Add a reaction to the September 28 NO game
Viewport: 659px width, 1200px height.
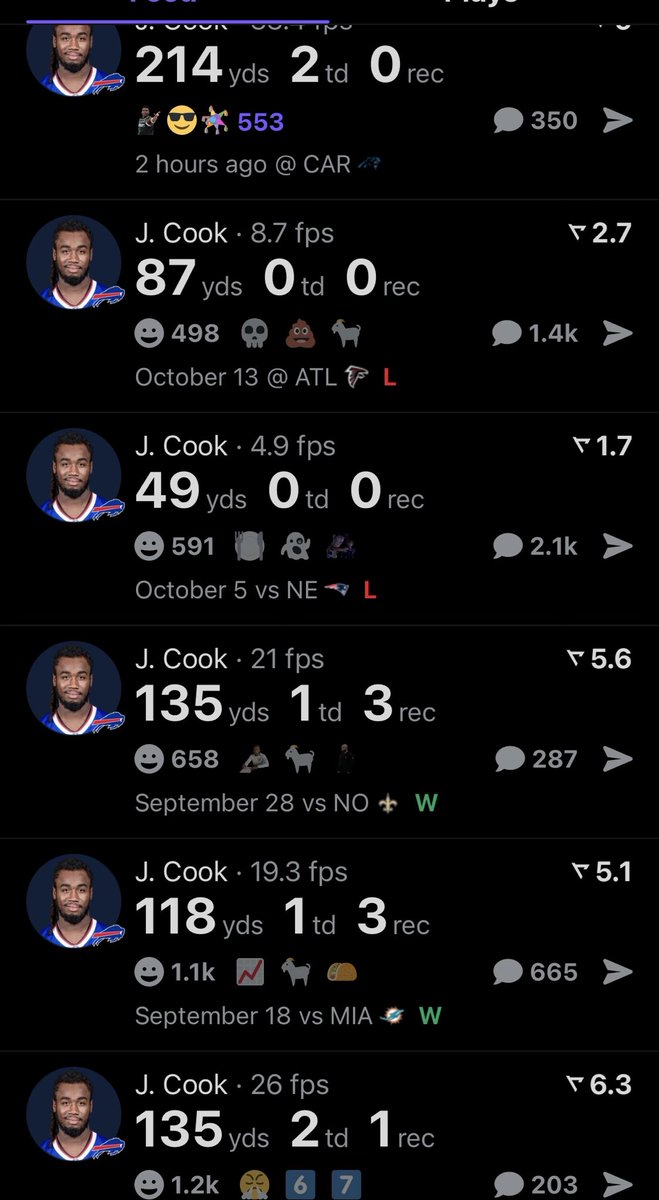pyautogui.click(x=149, y=759)
